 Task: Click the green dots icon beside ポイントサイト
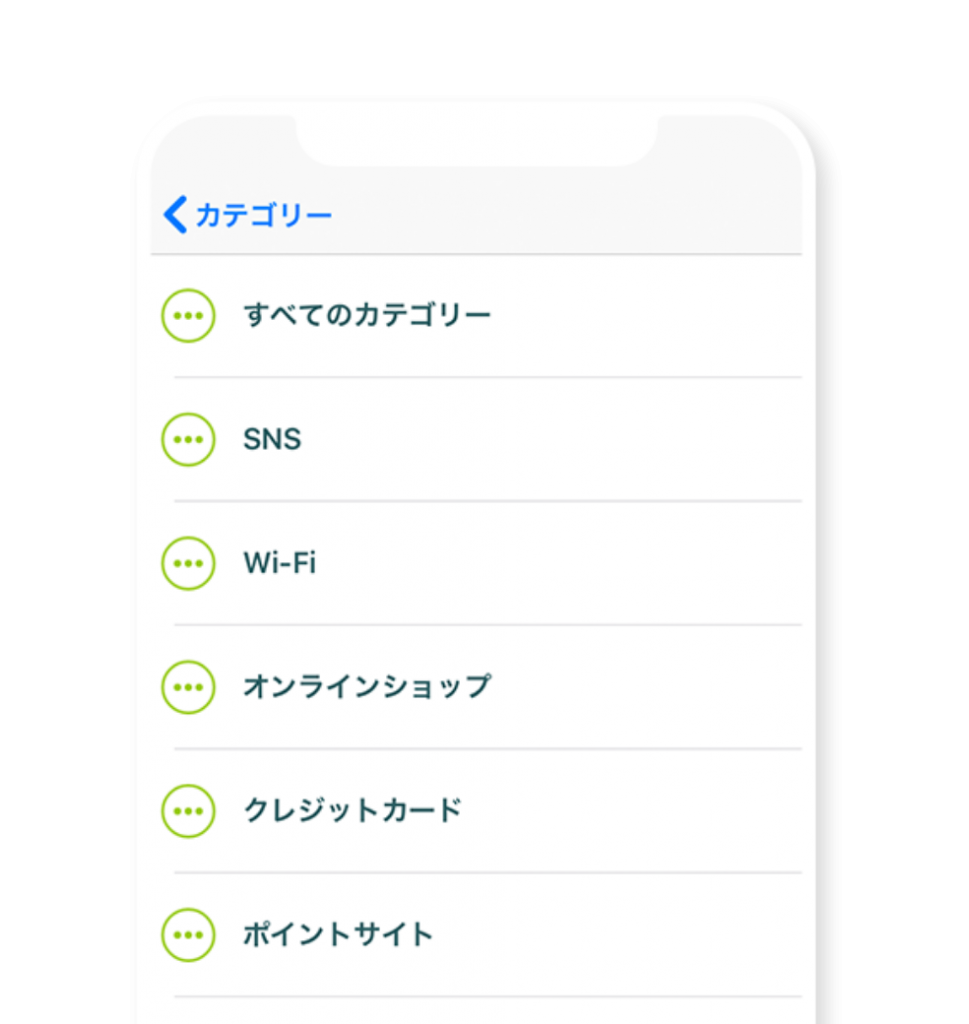(188, 935)
